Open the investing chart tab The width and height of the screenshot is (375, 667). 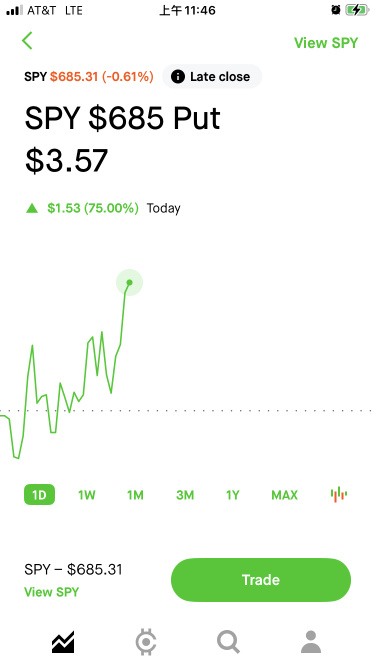tap(63, 642)
